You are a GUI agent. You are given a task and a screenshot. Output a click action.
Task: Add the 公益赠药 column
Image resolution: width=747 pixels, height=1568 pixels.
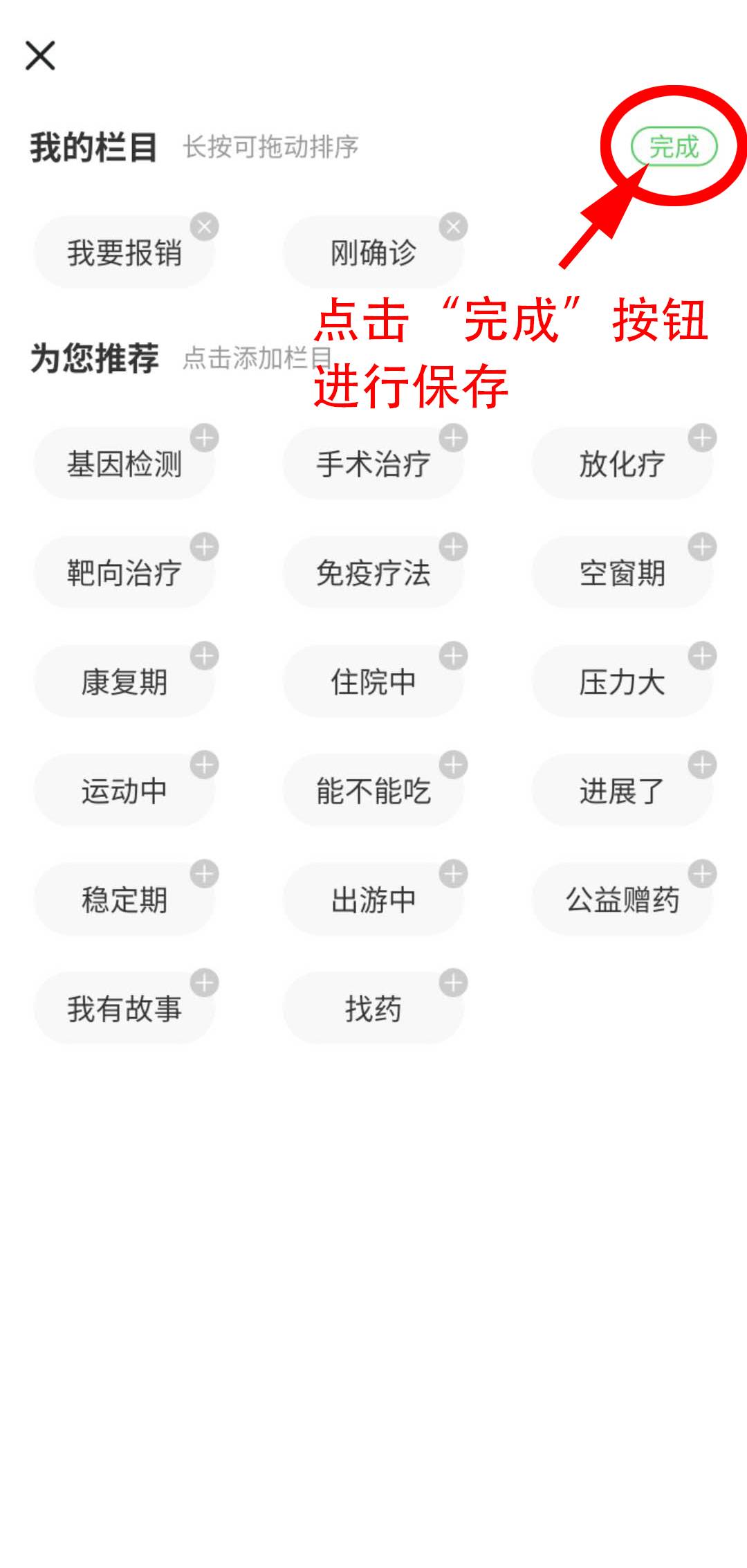(x=622, y=900)
